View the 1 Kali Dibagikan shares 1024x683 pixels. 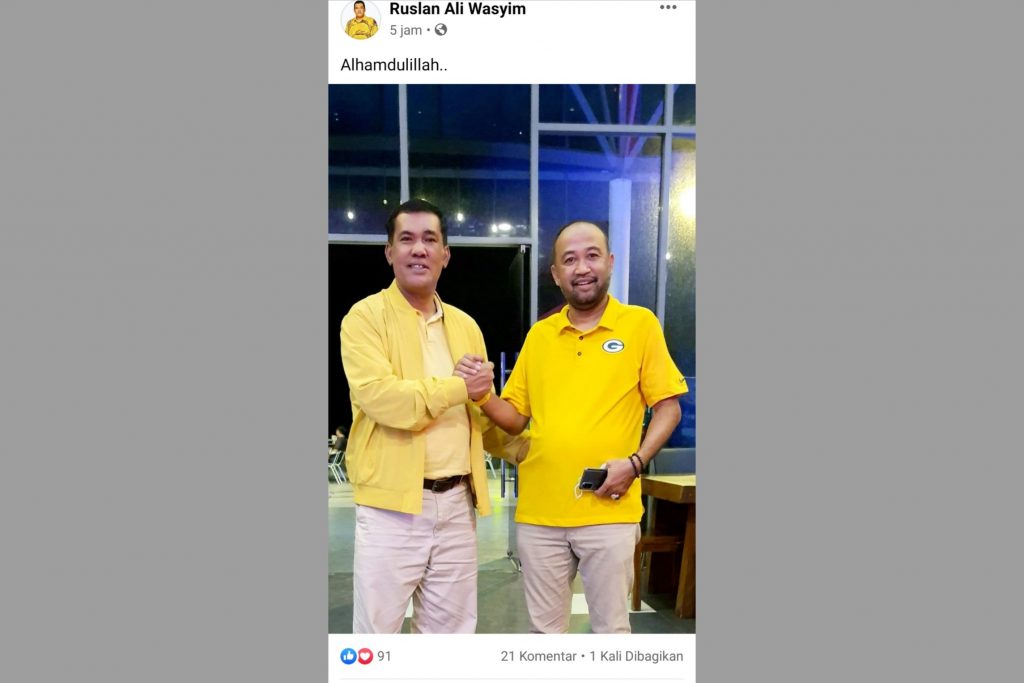[636, 656]
